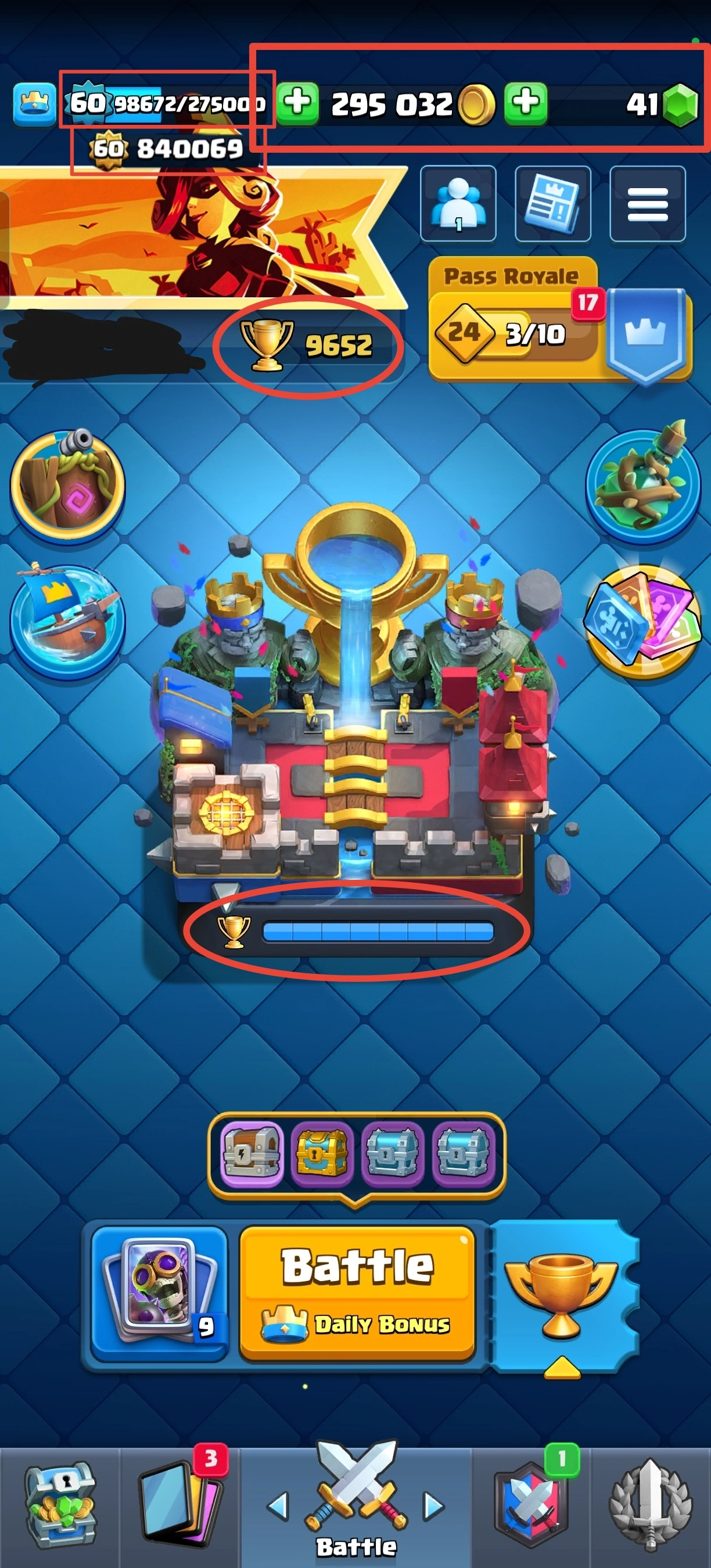Open the crown profile icon
Screen dimensions: 711x1568
click(x=35, y=103)
